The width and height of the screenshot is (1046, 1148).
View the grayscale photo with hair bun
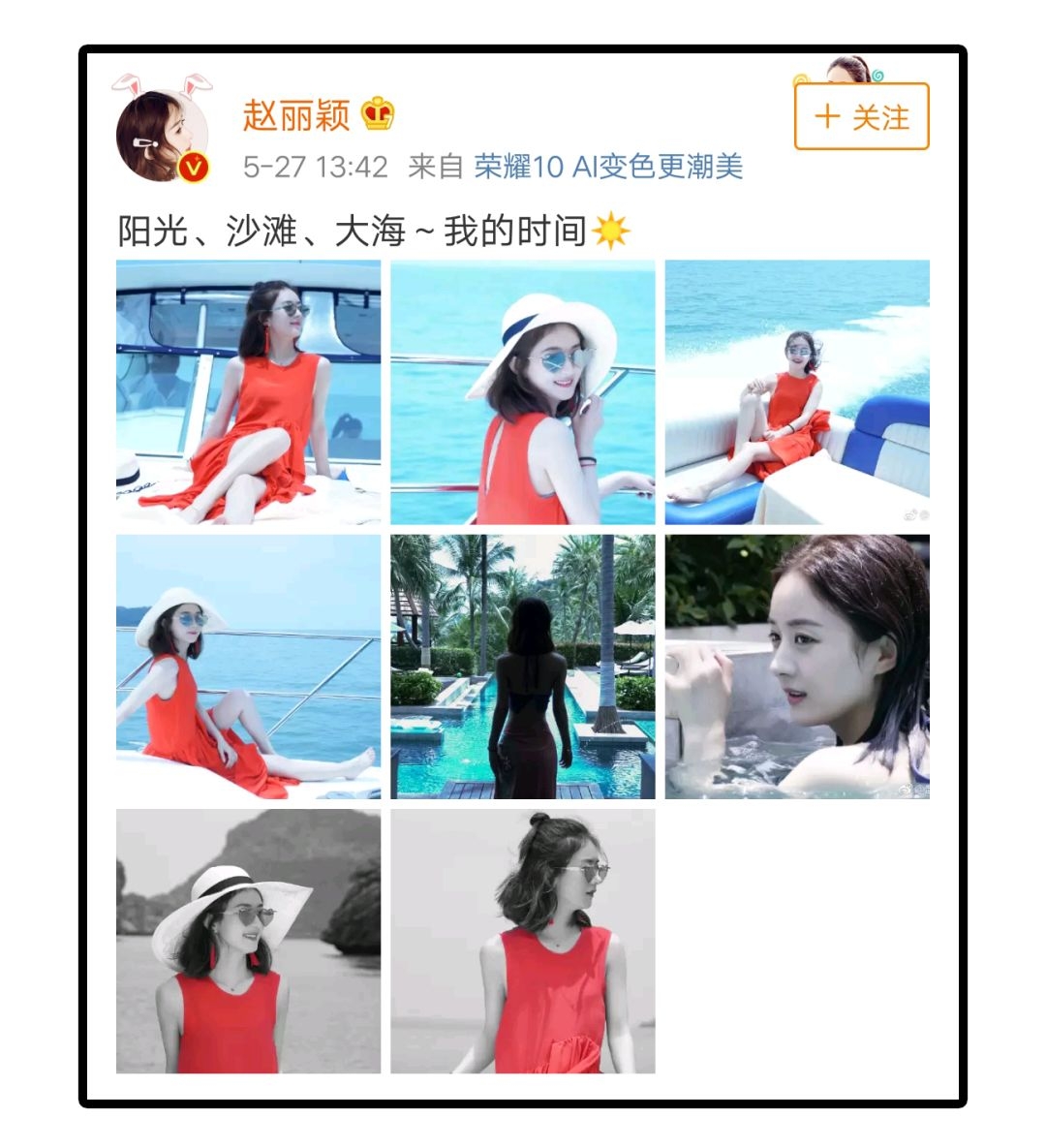[522, 941]
